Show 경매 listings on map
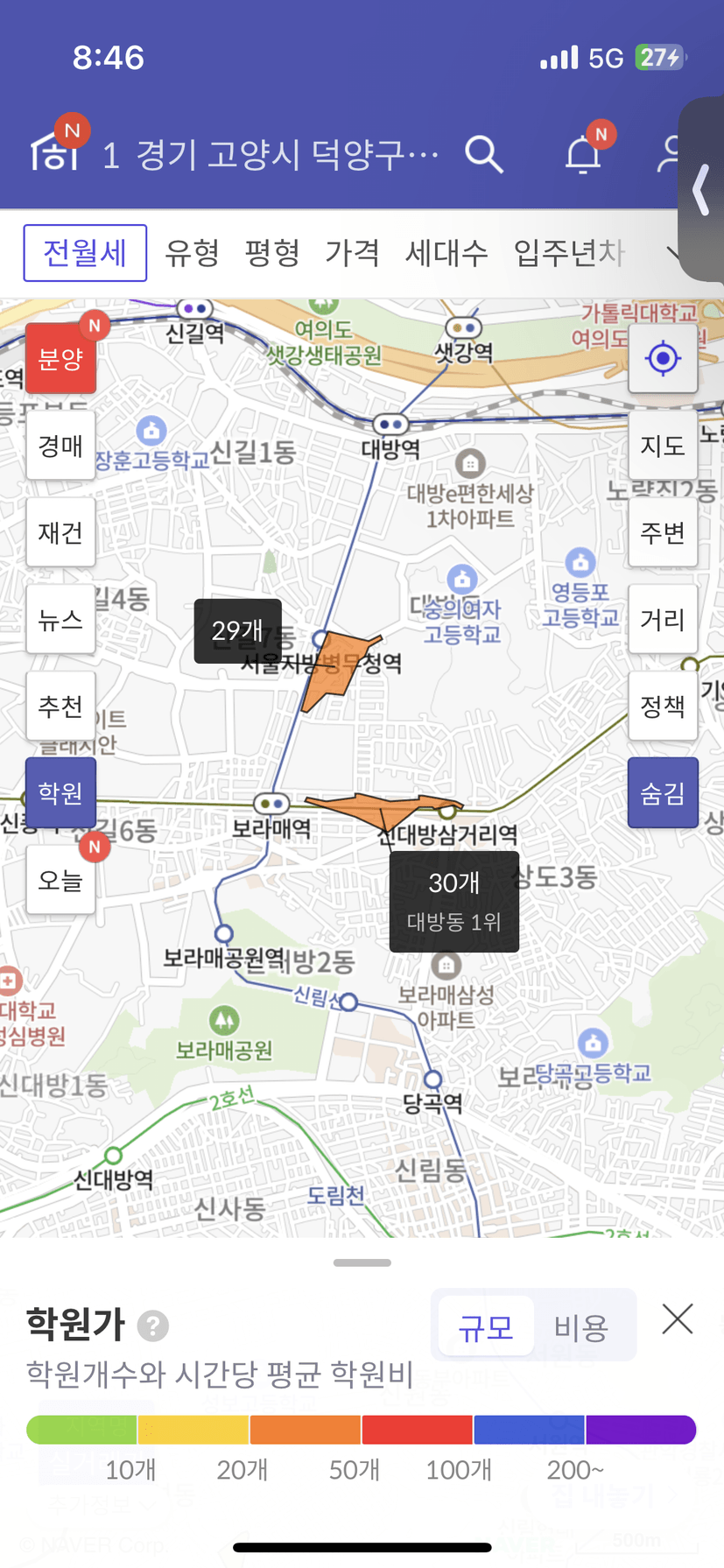The height and width of the screenshot is (1568, 724). [x=60, y=446]
